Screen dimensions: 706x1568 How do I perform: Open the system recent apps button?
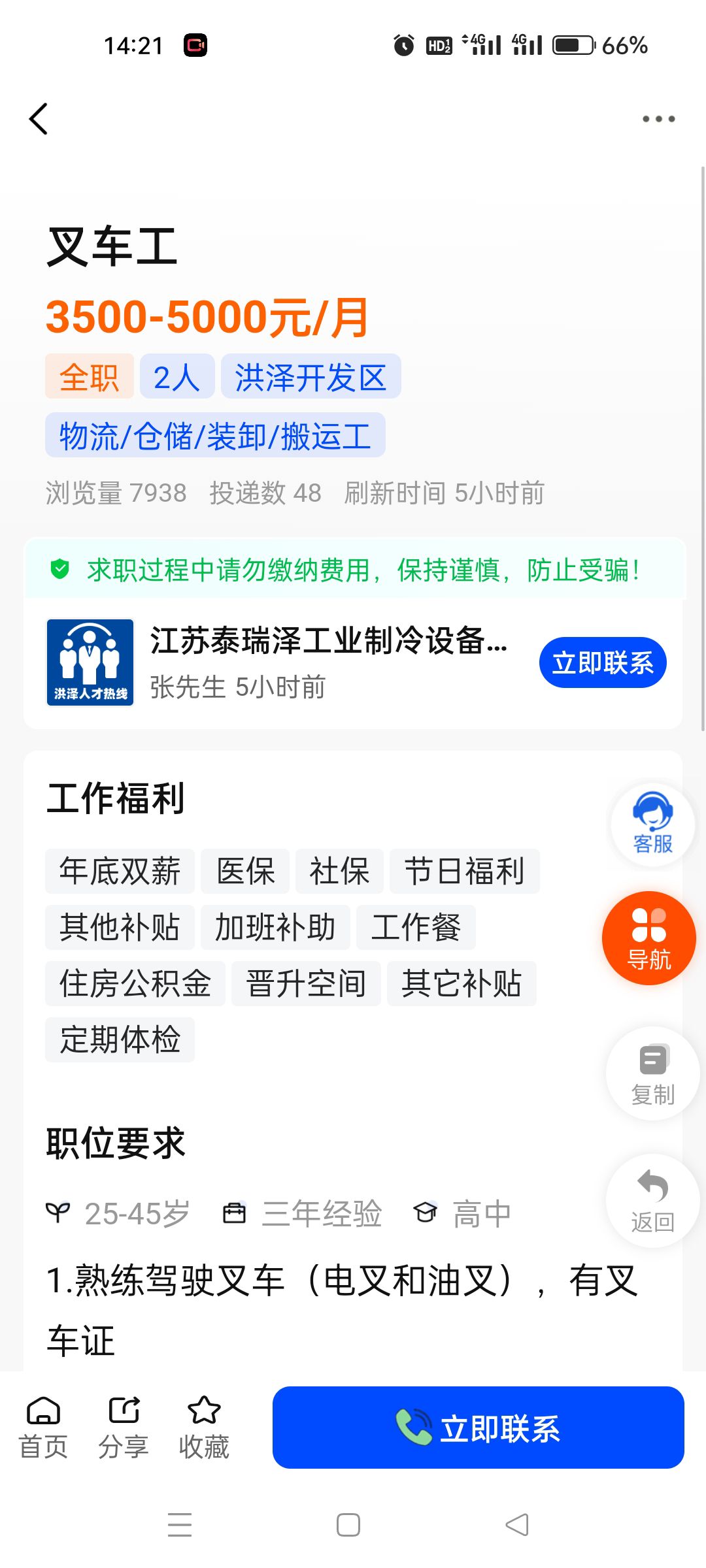[x=180, y=1525]
